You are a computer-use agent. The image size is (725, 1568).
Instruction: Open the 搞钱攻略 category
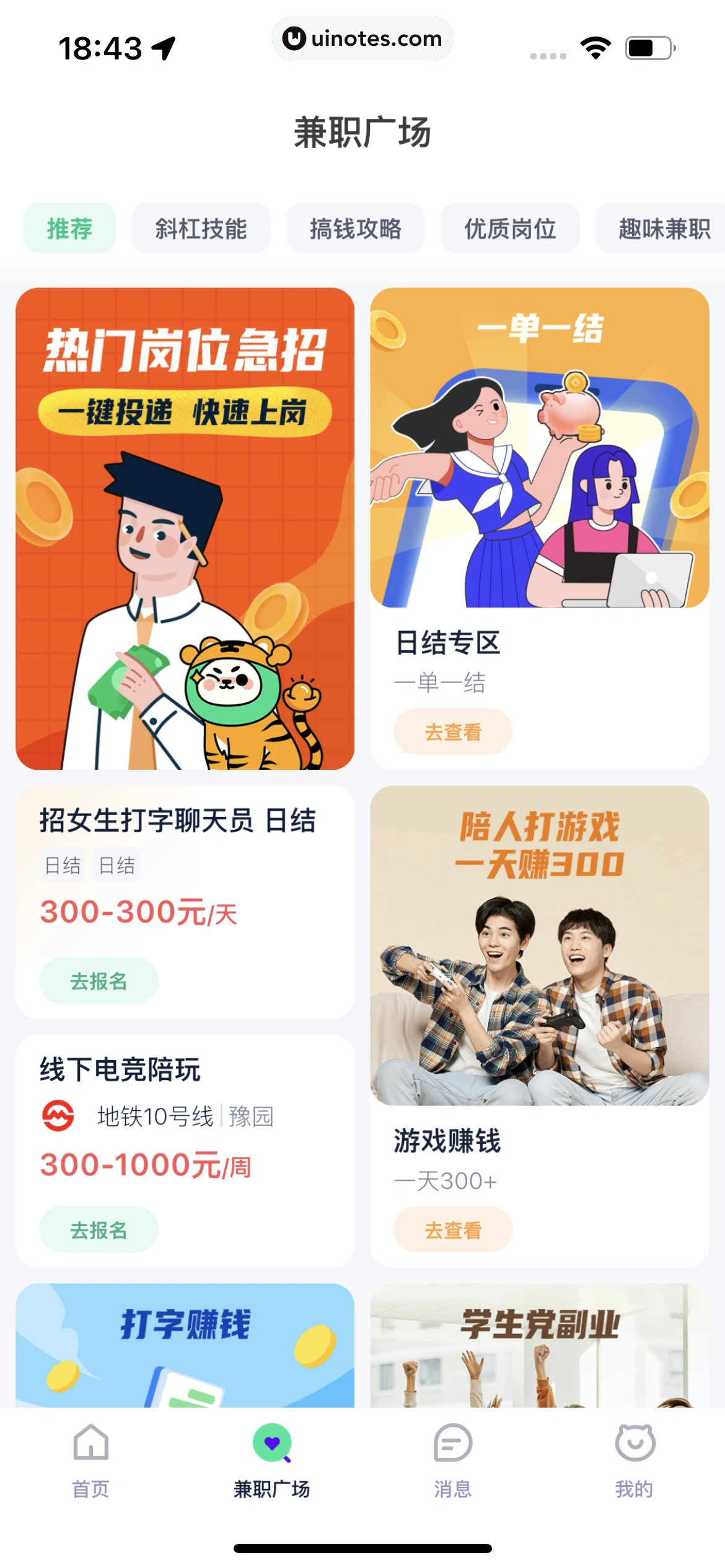[x=355, y=229]
